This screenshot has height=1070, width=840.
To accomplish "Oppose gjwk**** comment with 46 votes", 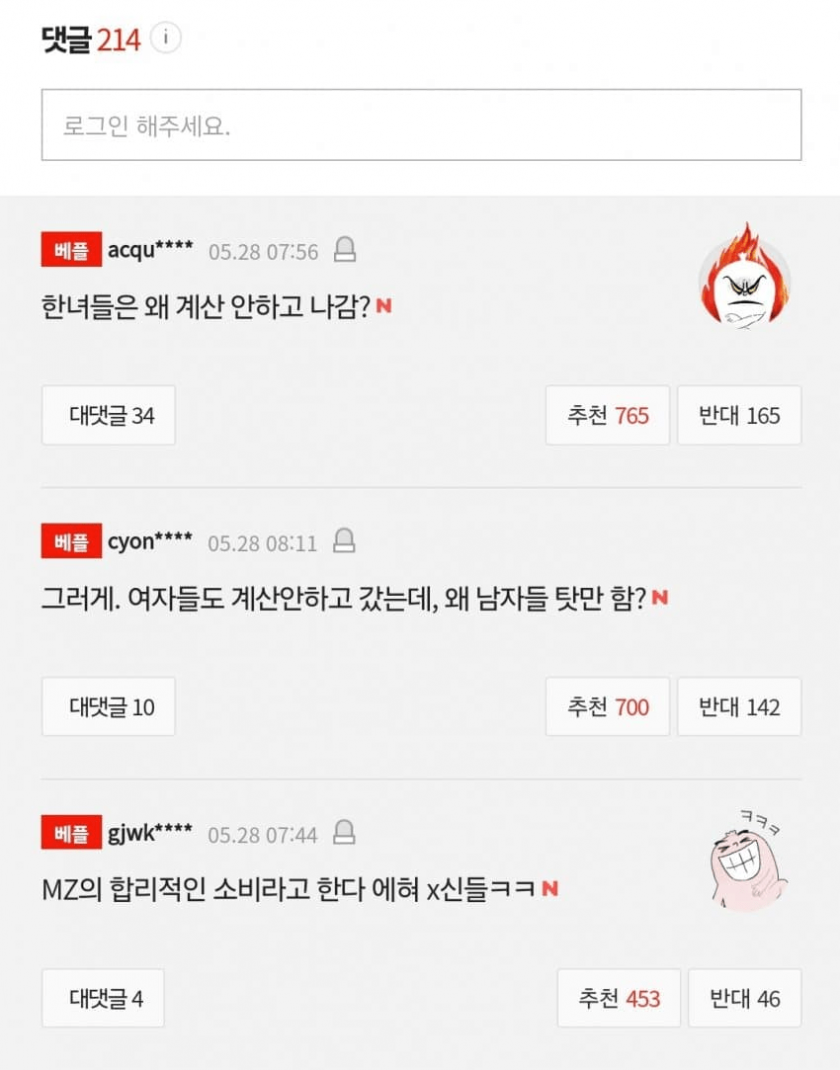I will pyautogui.click(x=745, y=998).
